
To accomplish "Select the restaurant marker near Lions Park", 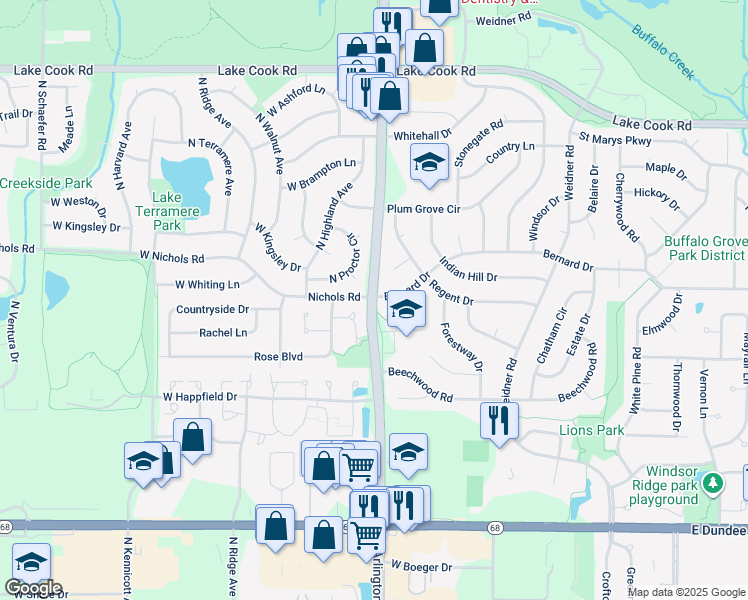I will pyautogui.click(x=498, y=419).
